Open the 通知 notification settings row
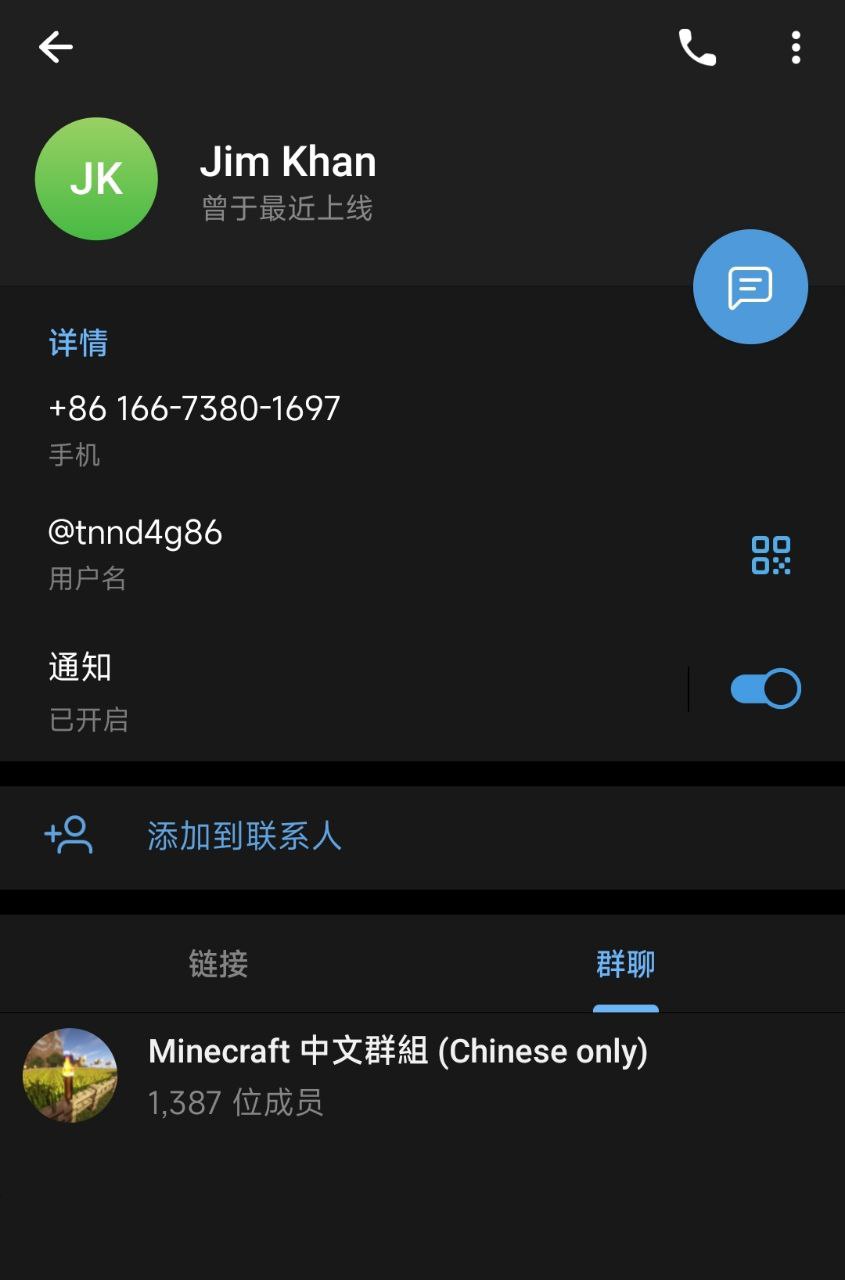 300,690
